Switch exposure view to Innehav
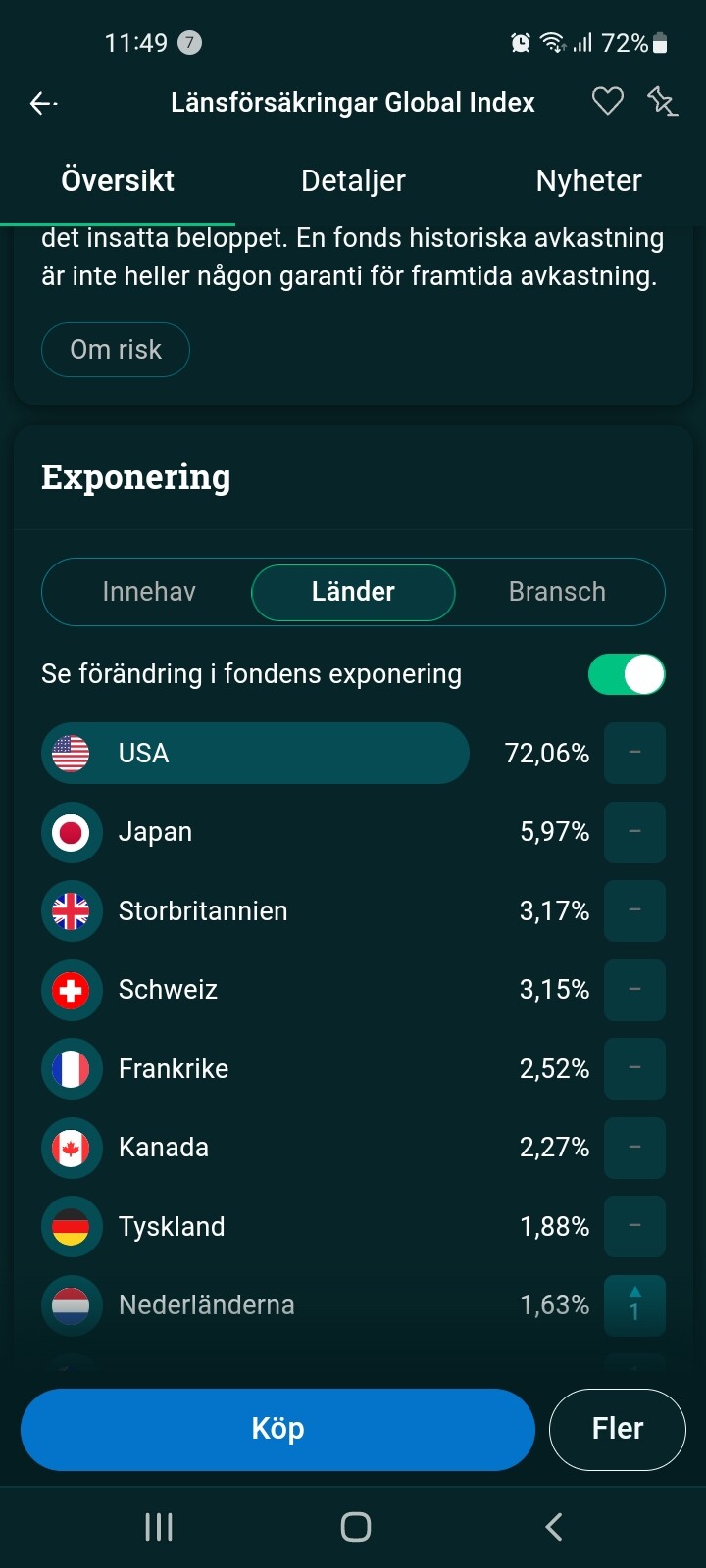 click(149, 592)
